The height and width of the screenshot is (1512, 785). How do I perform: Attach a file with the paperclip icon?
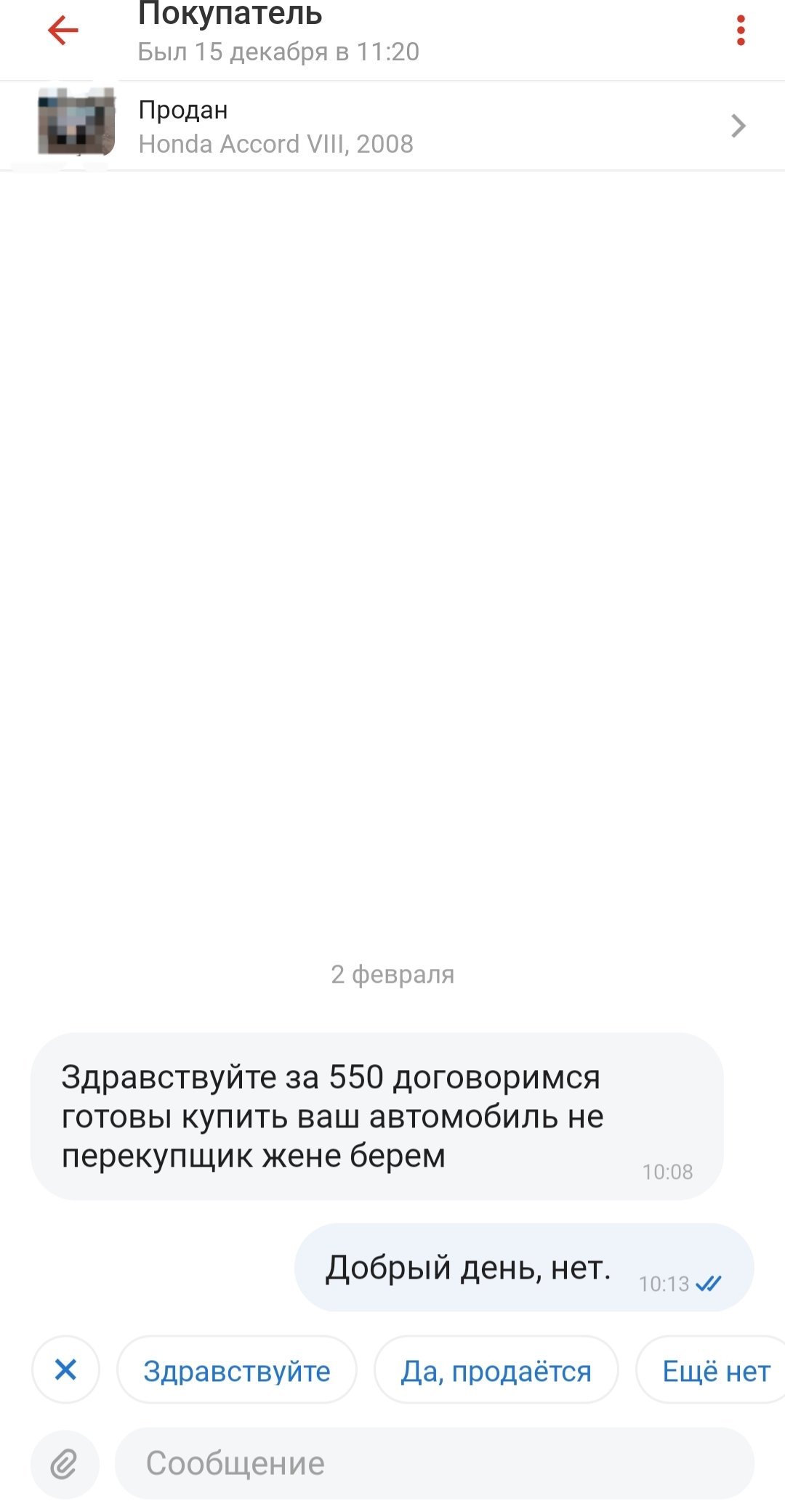[x=64, y=1464]
